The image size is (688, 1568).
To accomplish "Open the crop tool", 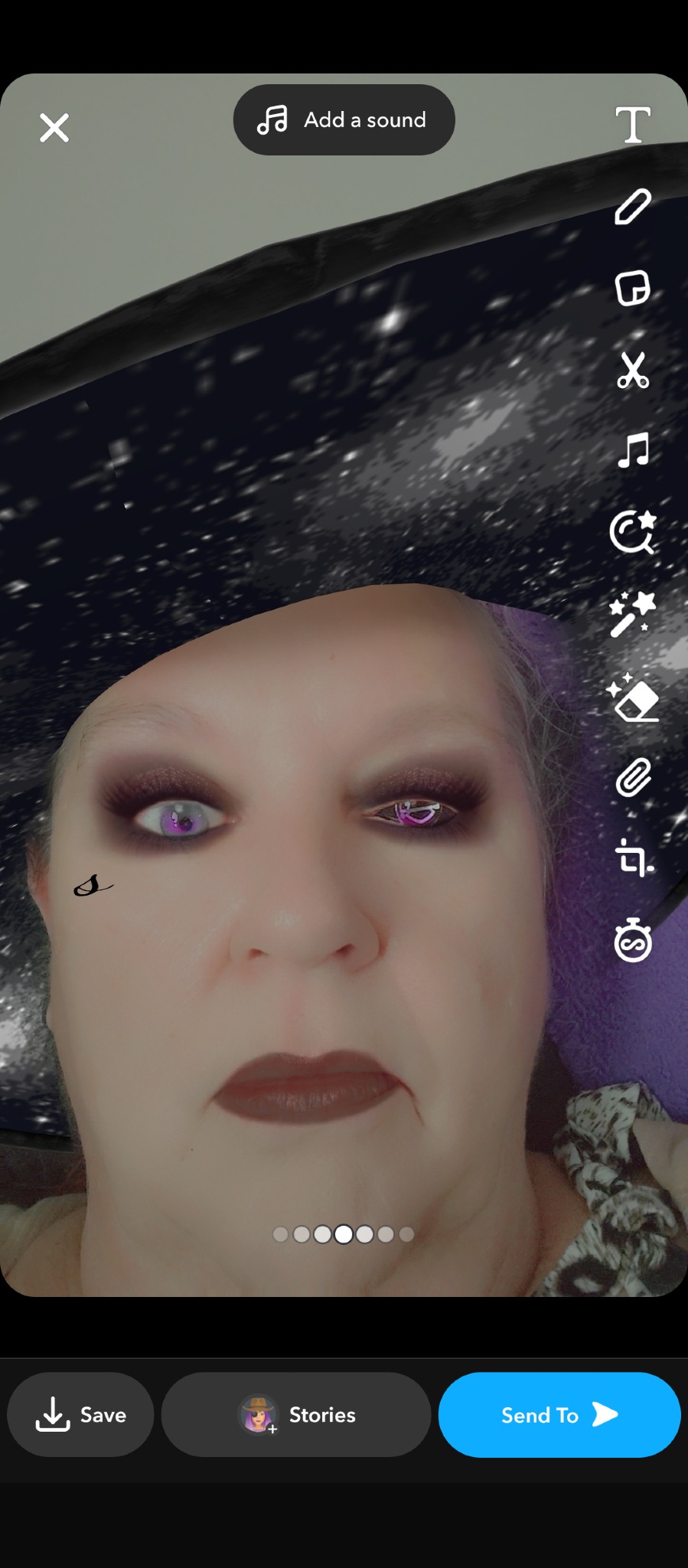I will [634, 857].
